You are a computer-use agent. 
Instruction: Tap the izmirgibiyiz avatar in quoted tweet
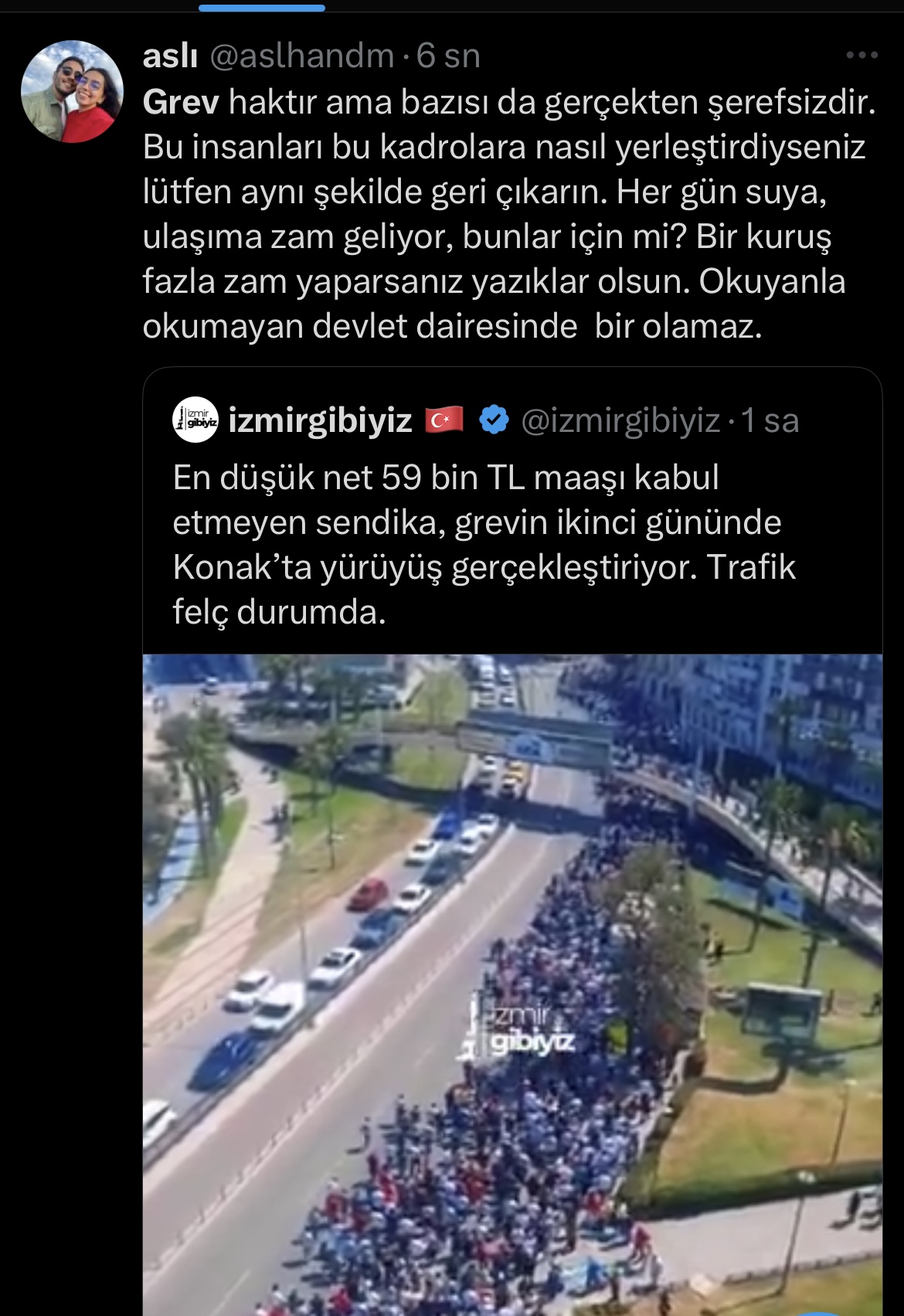[195, 420]
